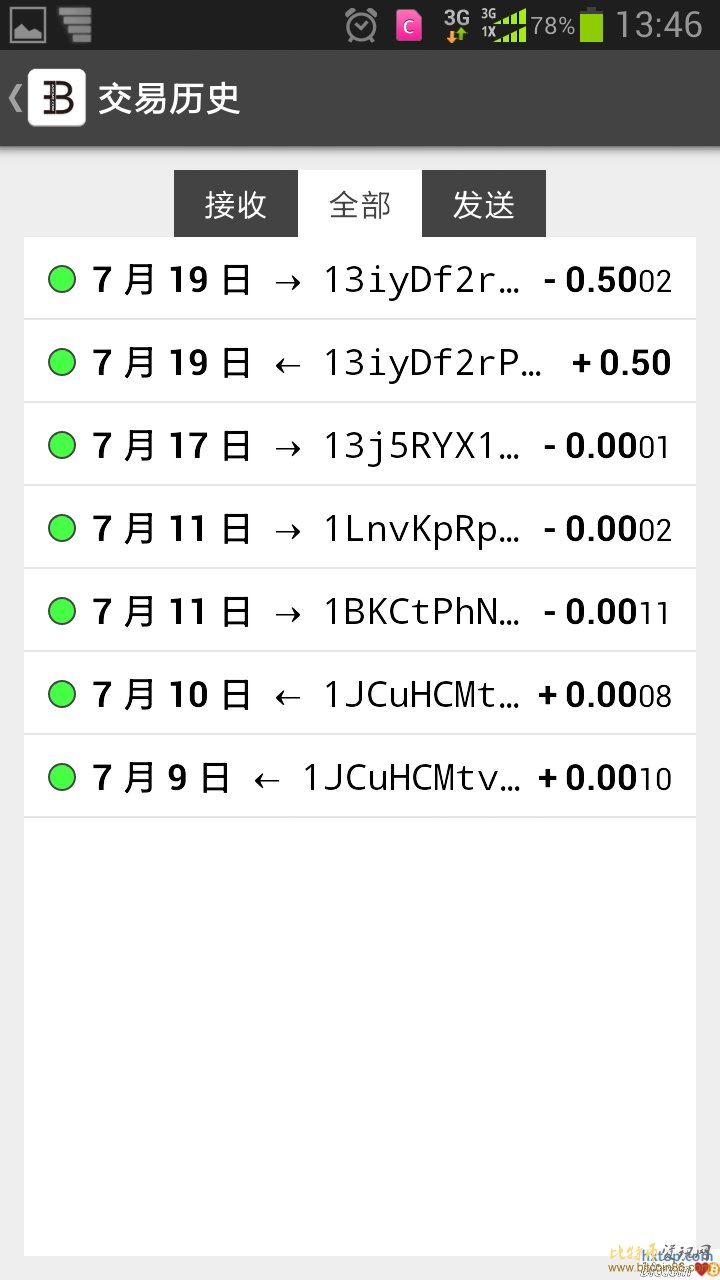Tap the battery icon in status bar

click(x=594, y=23)
